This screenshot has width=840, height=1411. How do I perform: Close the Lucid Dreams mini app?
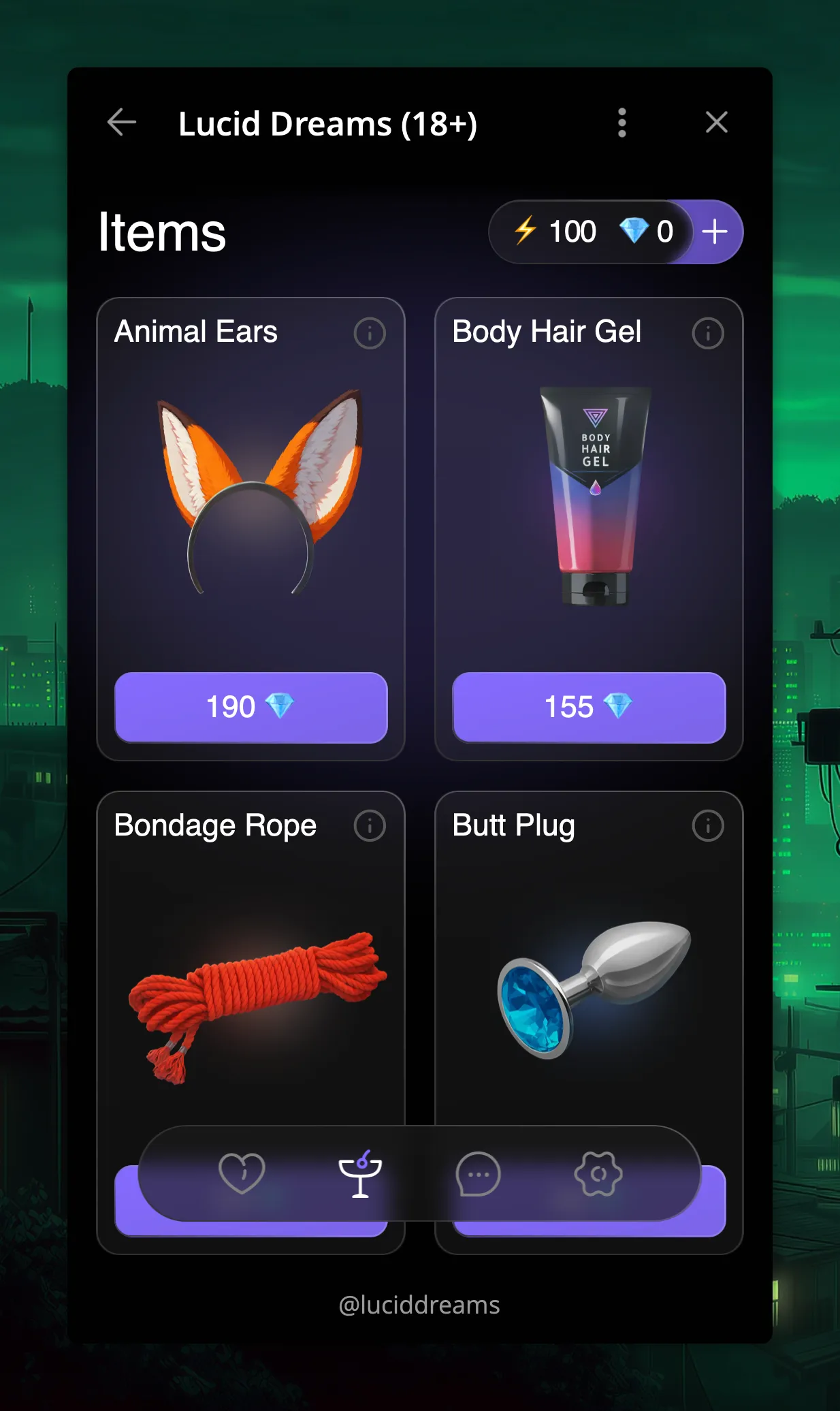pyautogui.click(x=716, y=123)
